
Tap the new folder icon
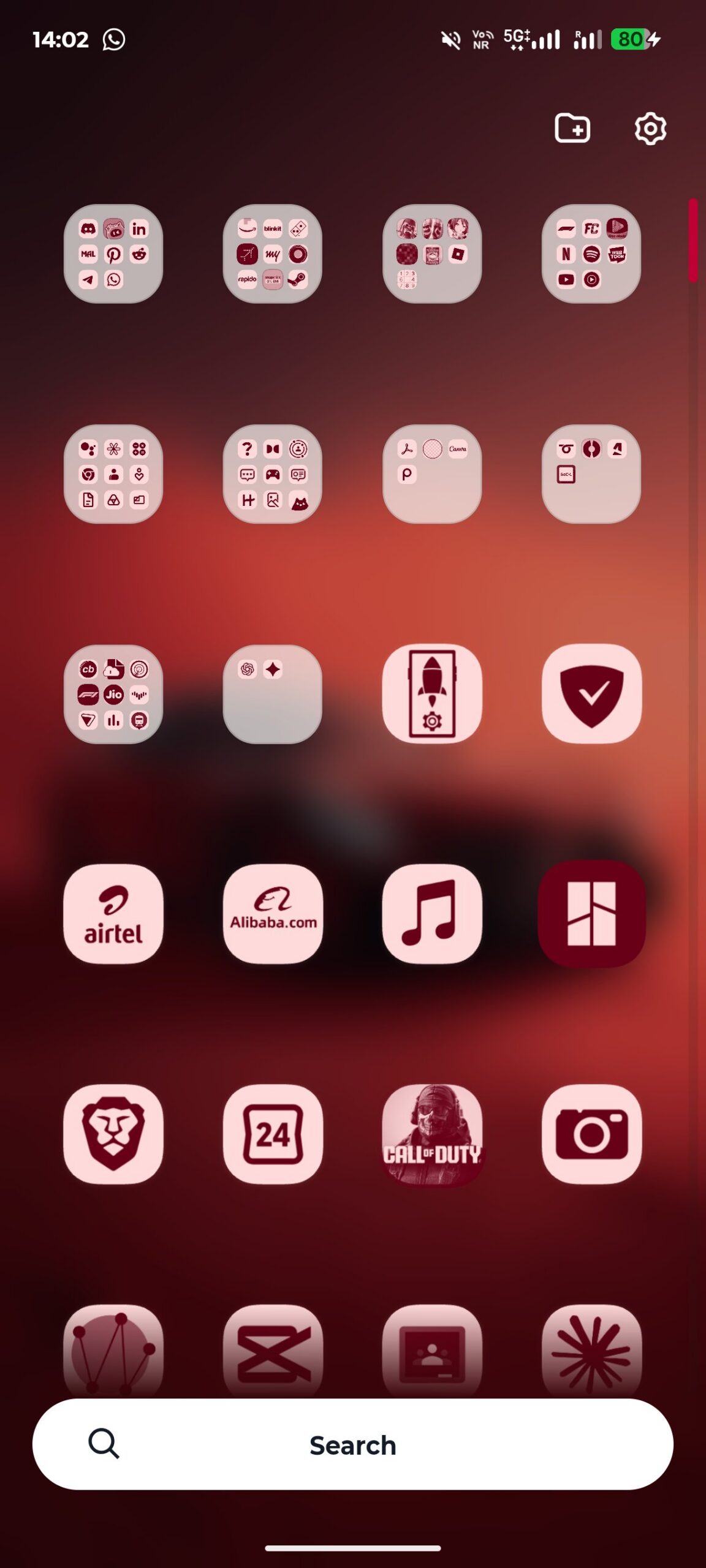coord(572,128)
